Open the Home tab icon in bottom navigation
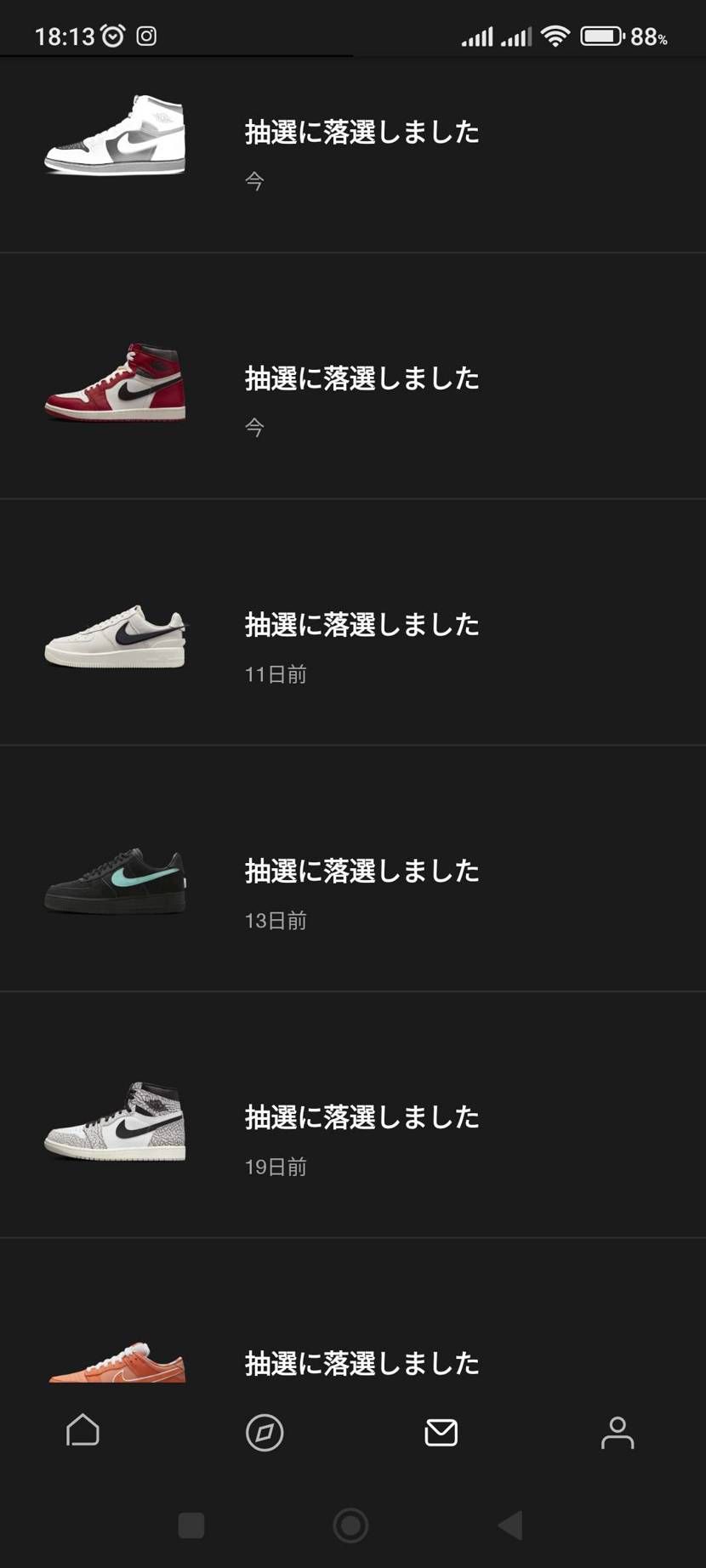 point(82,1432)
